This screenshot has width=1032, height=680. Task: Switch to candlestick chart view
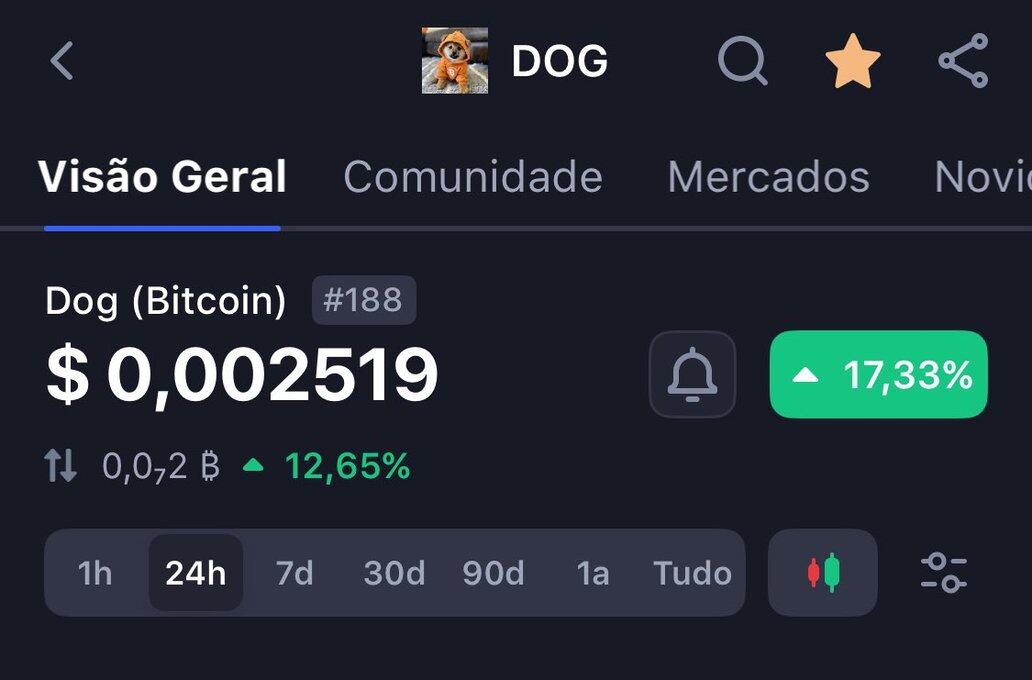(x=822, y=573)
